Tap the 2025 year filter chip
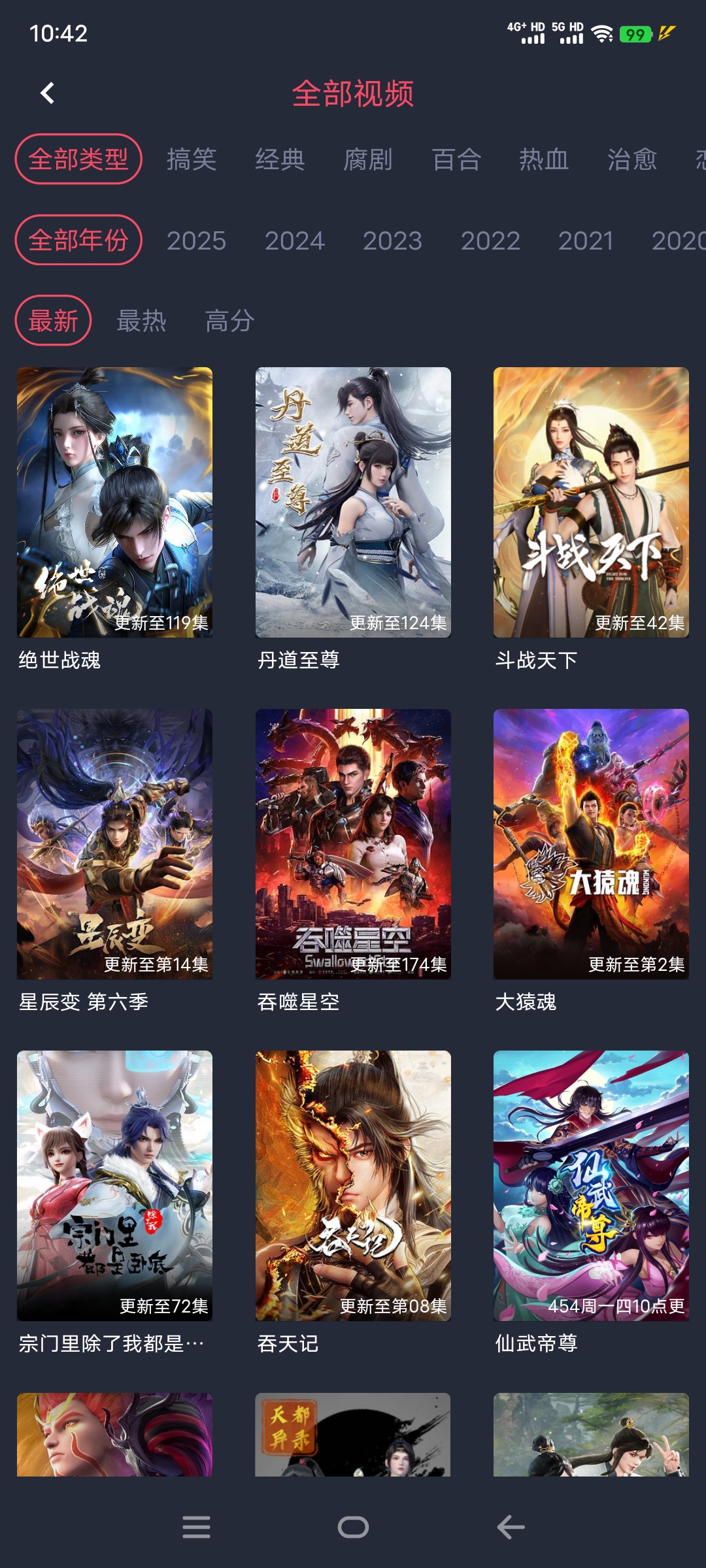This screenshot has height=1568, width=706. click(x=197, y=241)
